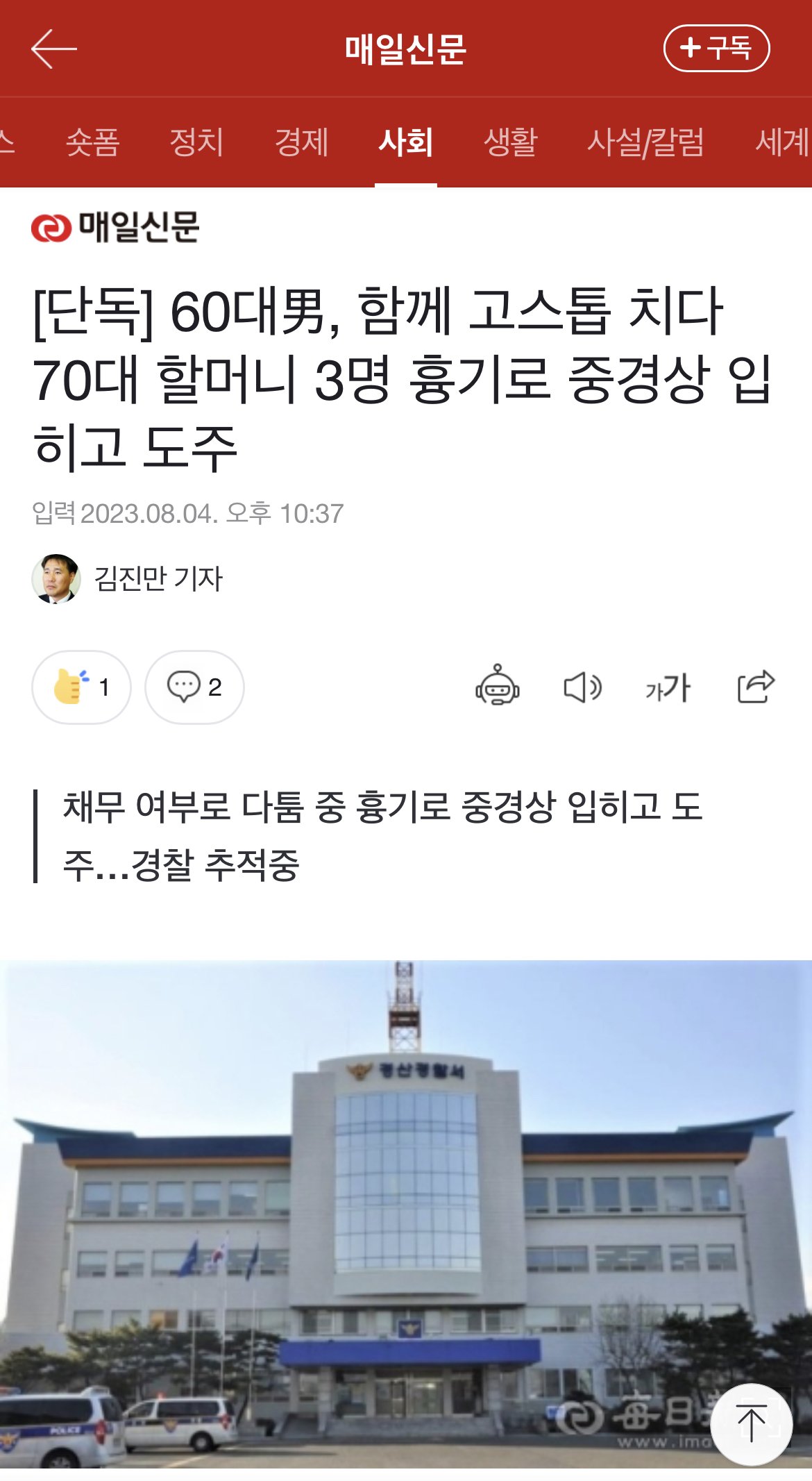Switch to the 생활 tab
Screen dimensions: 812x1481
[x=510, y=142]
